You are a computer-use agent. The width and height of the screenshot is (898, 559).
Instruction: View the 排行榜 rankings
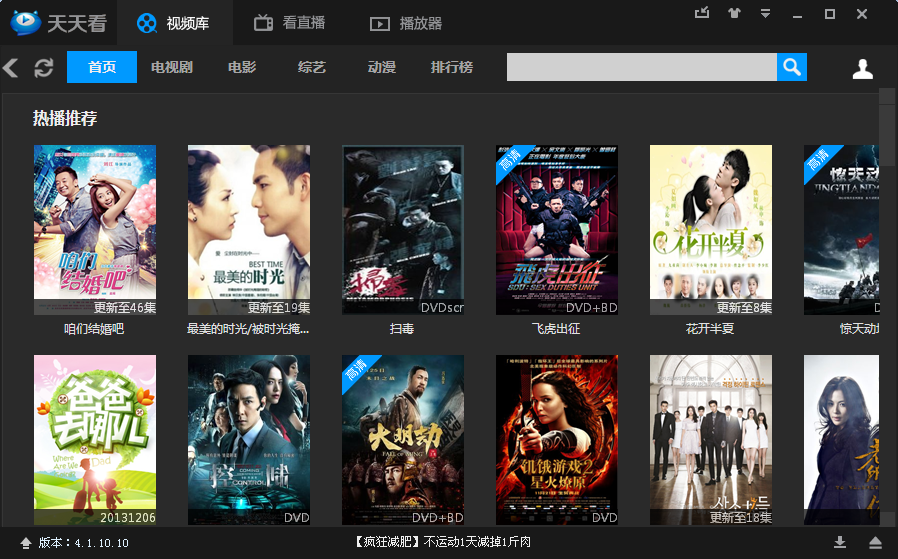(x=452, y=68)
